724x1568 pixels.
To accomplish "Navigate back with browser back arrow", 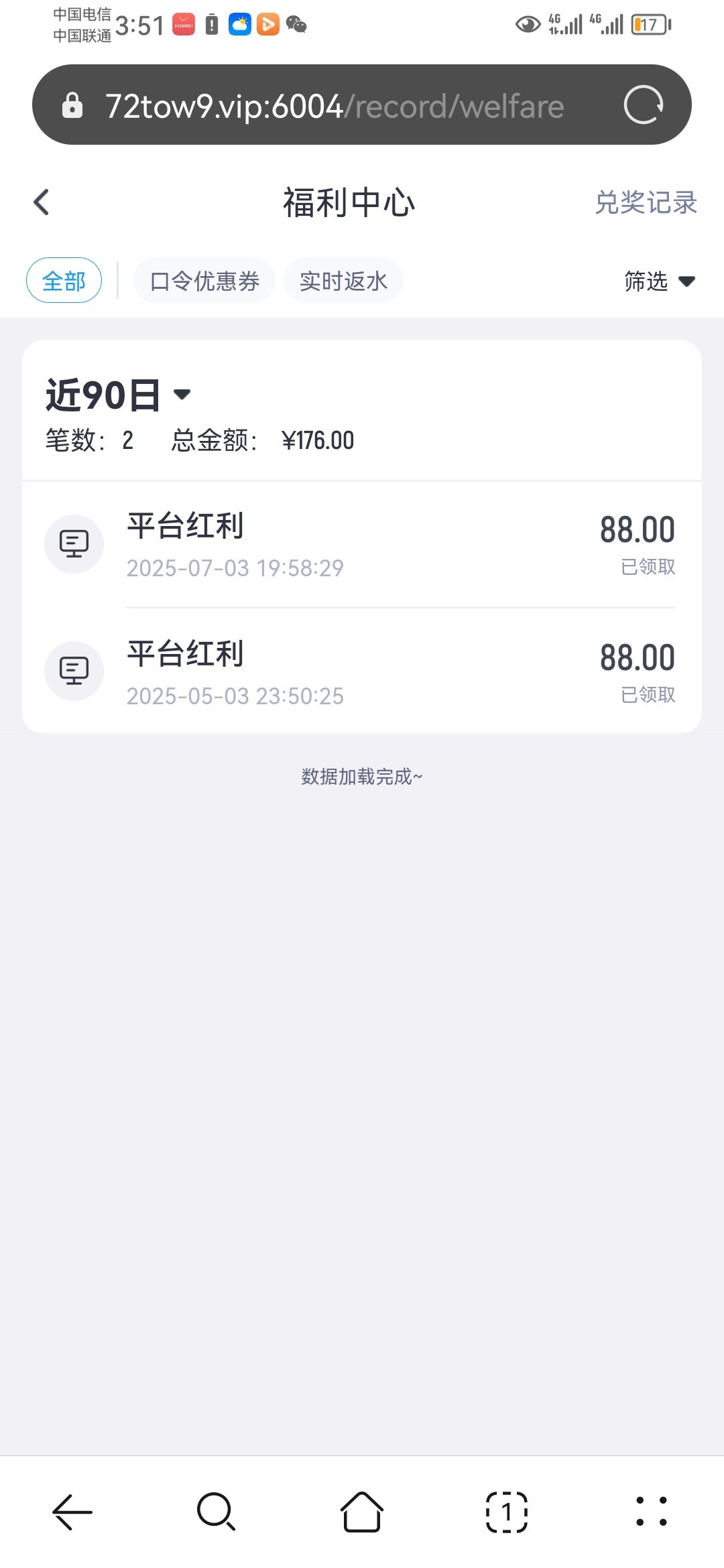I will 72,1512.
